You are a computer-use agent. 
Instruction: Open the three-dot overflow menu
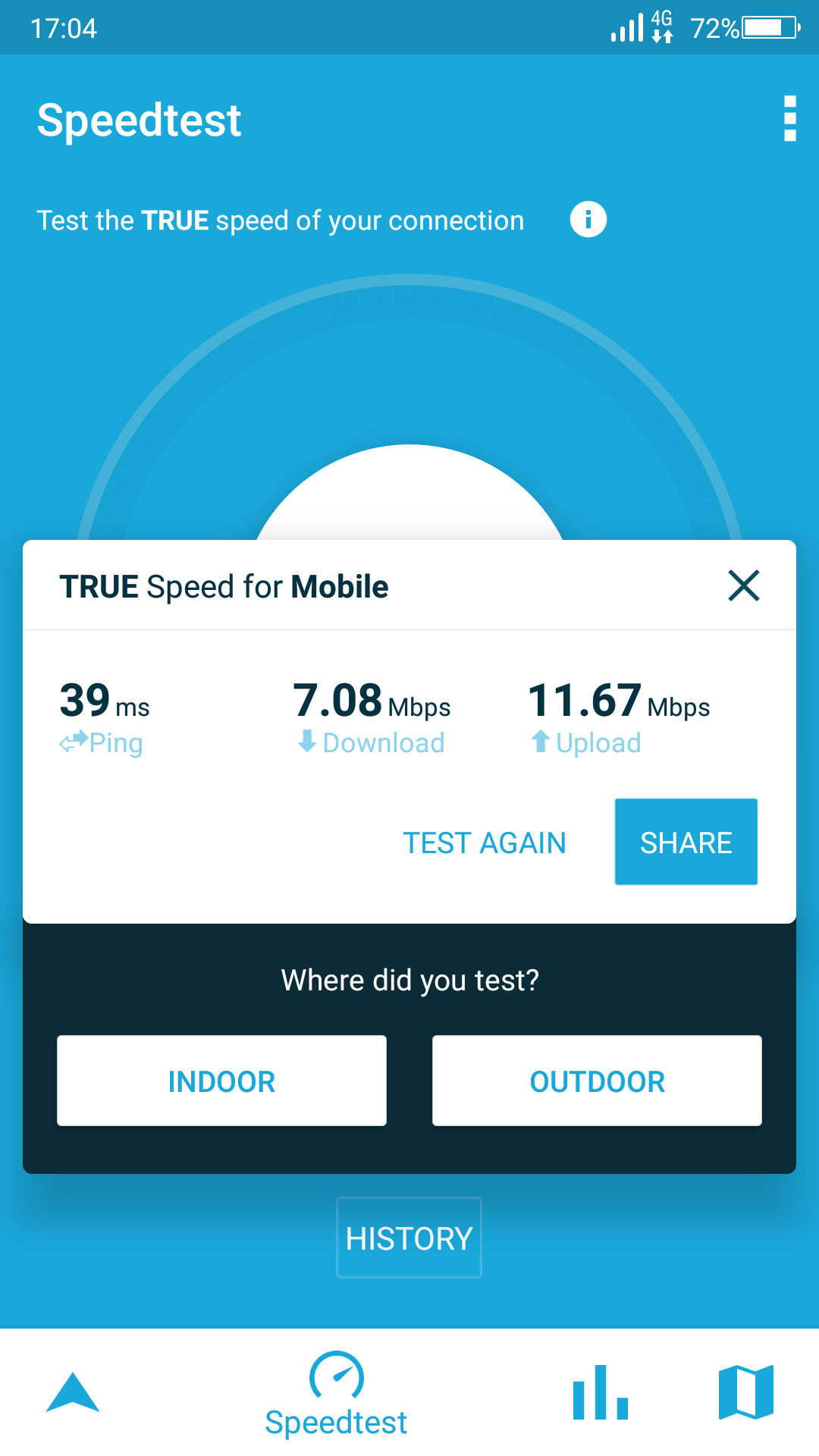point(789,118)
